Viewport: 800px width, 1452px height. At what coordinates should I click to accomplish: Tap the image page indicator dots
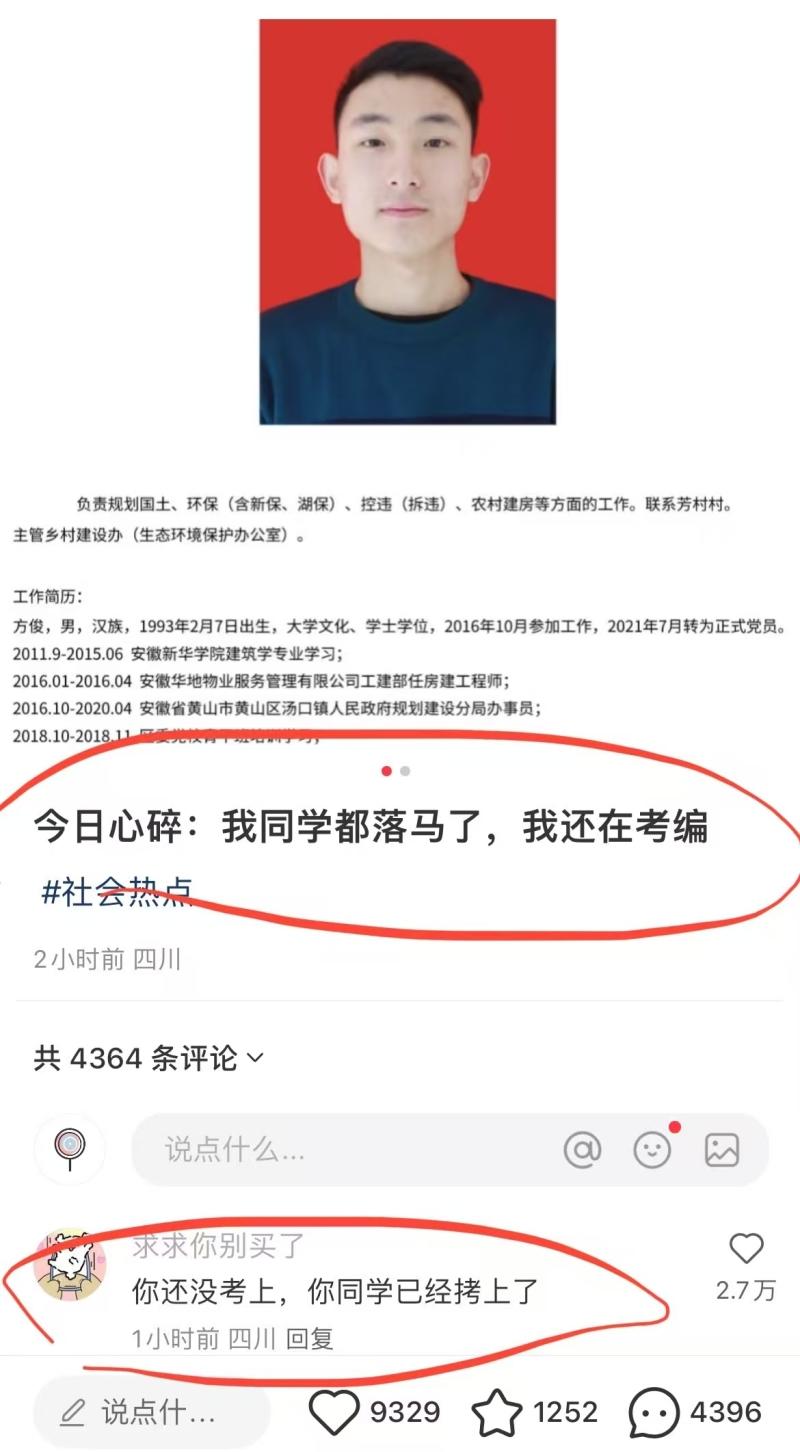click(x=395, y=771)
